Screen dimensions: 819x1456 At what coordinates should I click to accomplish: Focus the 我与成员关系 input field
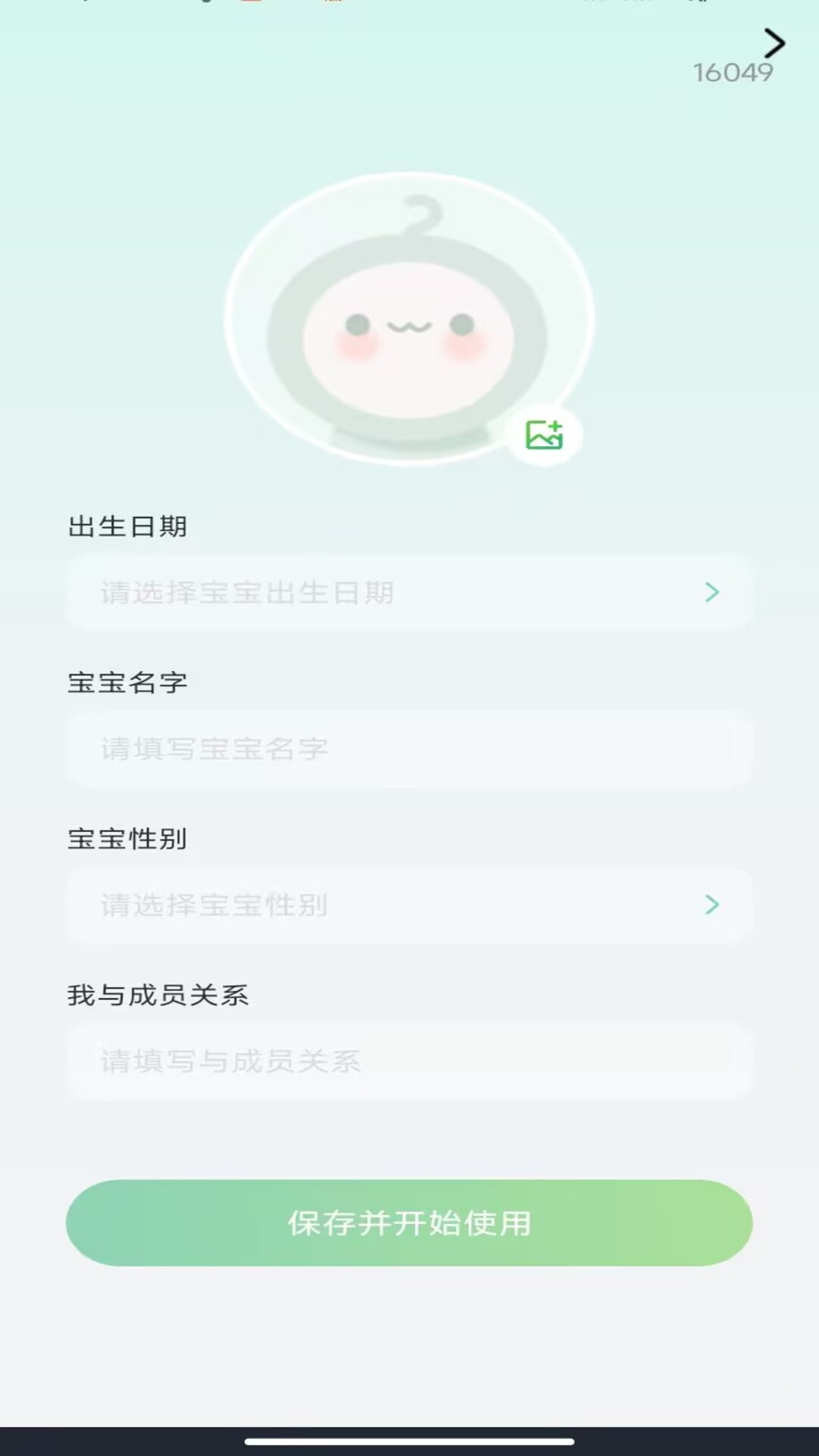pyautogui.click(x=409, y=1061)
